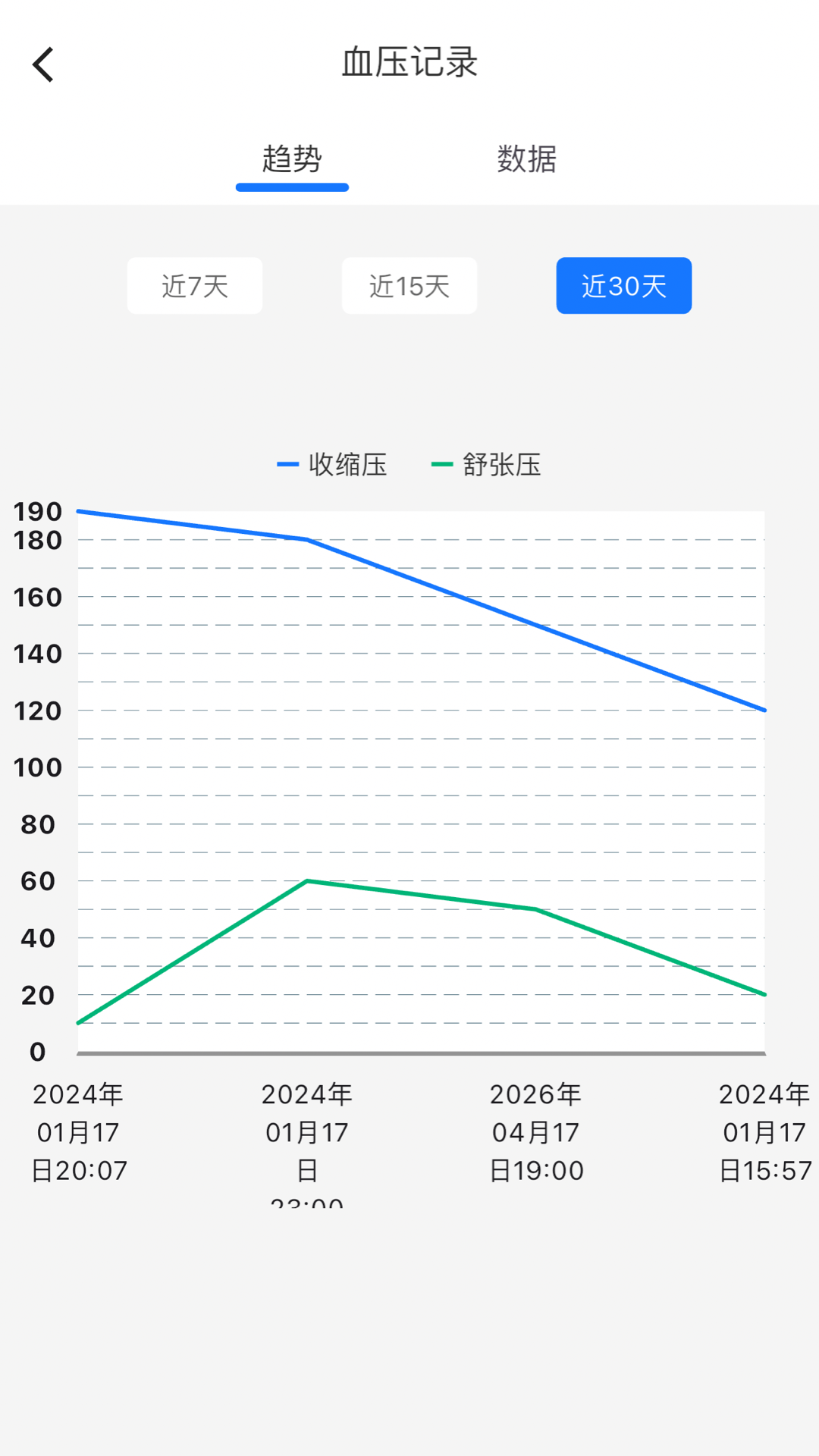Click the blue line's bend at 180
Screen dimensions: 819x1456
pyautogui.click(x=307, y=540)
